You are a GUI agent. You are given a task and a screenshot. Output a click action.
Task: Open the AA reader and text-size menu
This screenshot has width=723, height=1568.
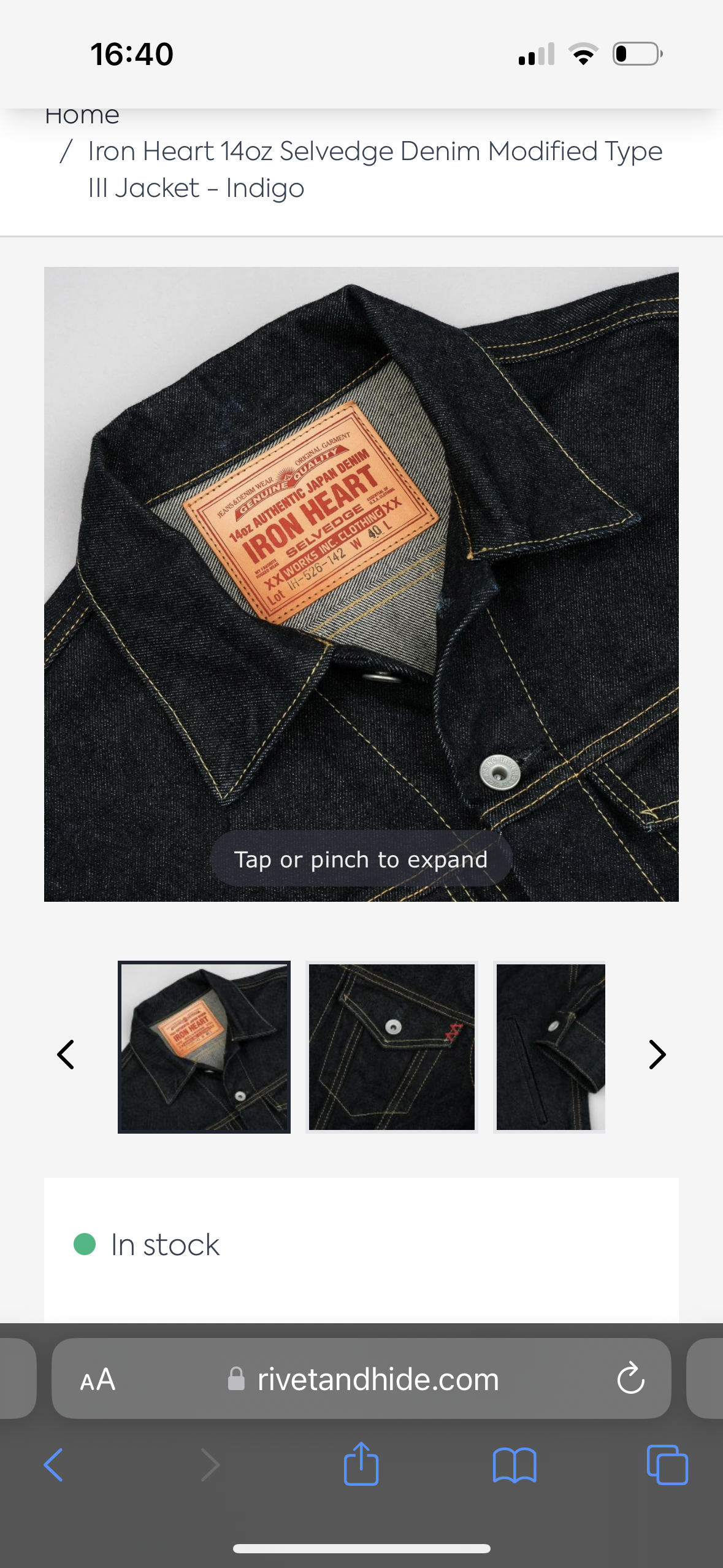98,1380
